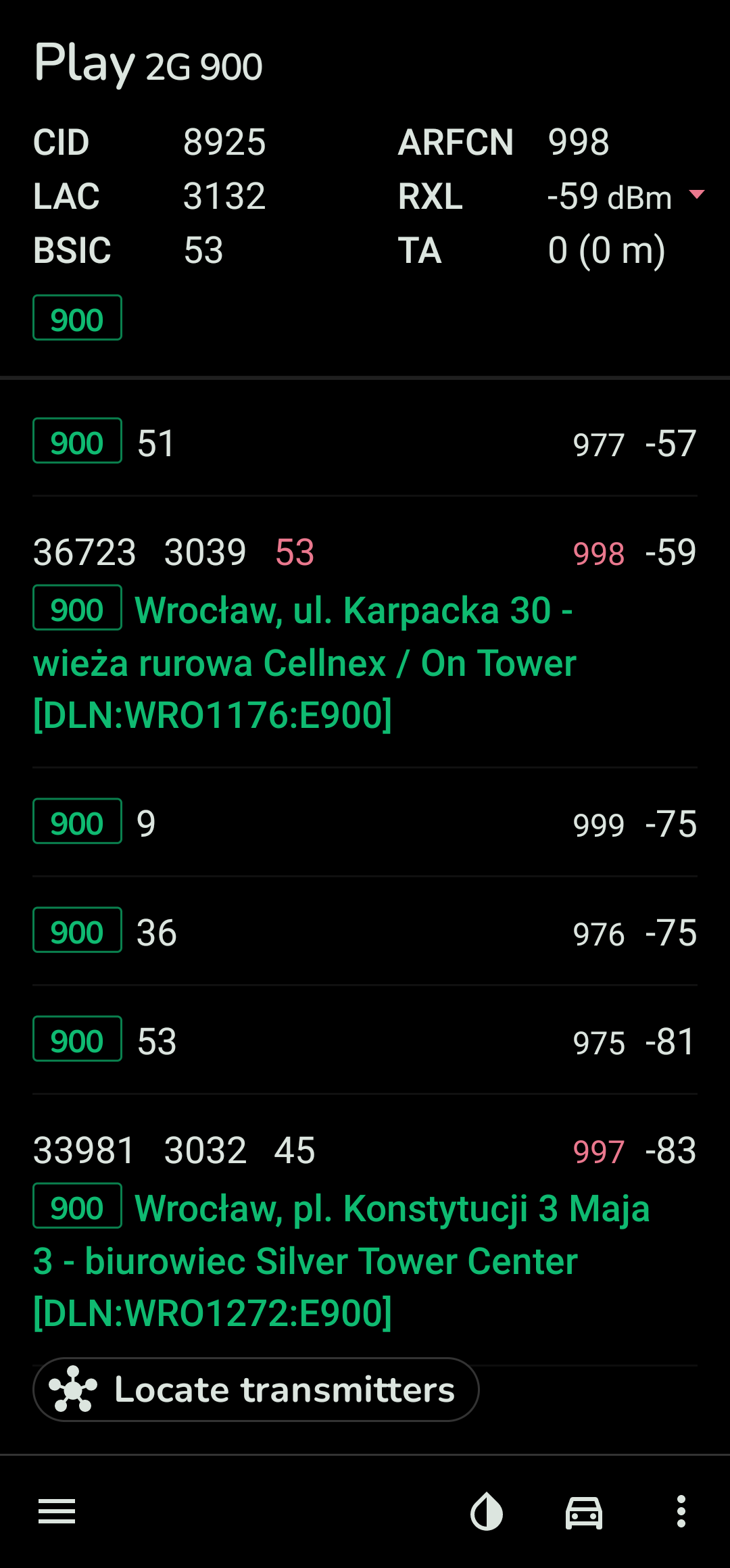Toggle the dark theme contrast icon
This screenshot has width=730, height=1568.
[x=487, y=1511]
